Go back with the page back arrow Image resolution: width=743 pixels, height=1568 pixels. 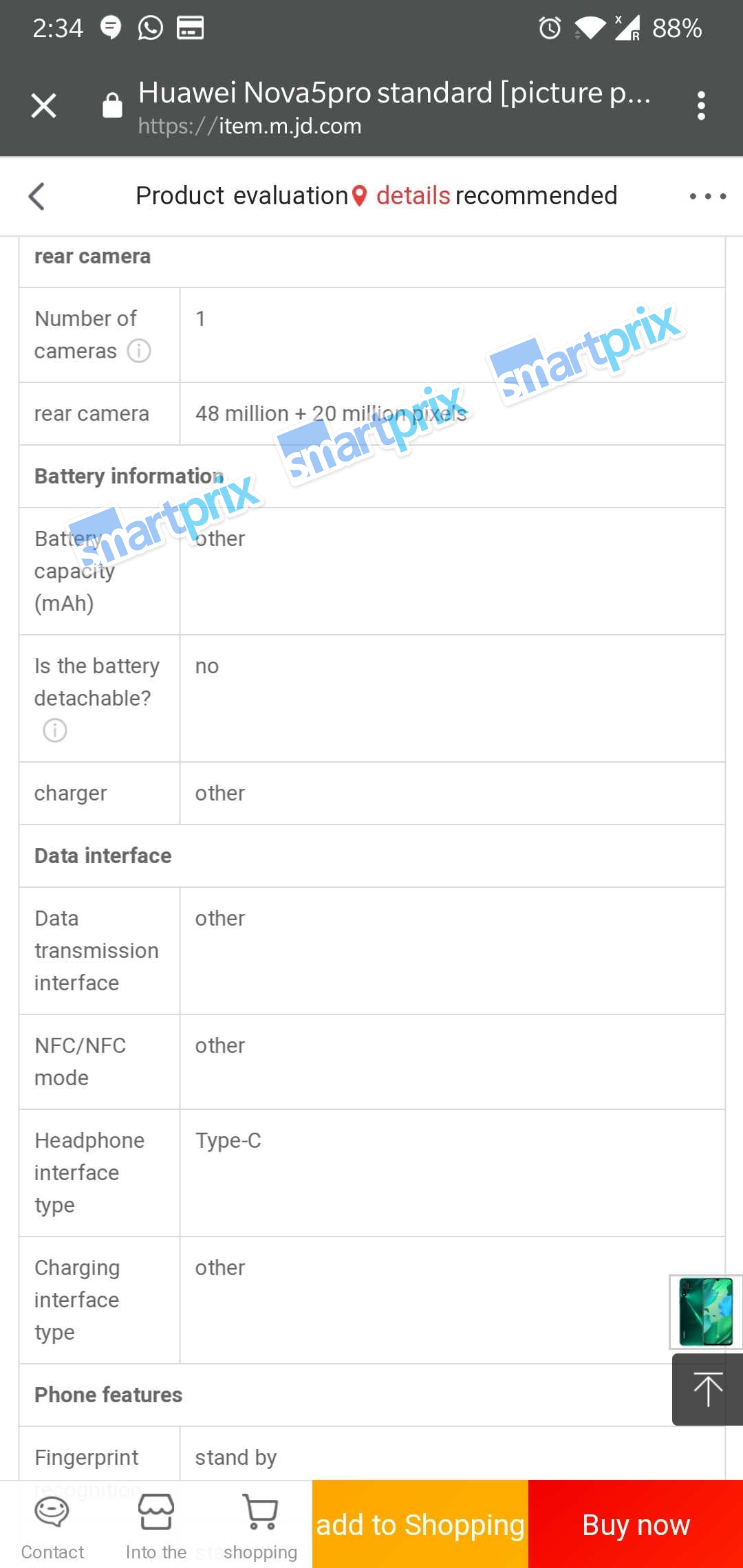click(x=37, y=196)
